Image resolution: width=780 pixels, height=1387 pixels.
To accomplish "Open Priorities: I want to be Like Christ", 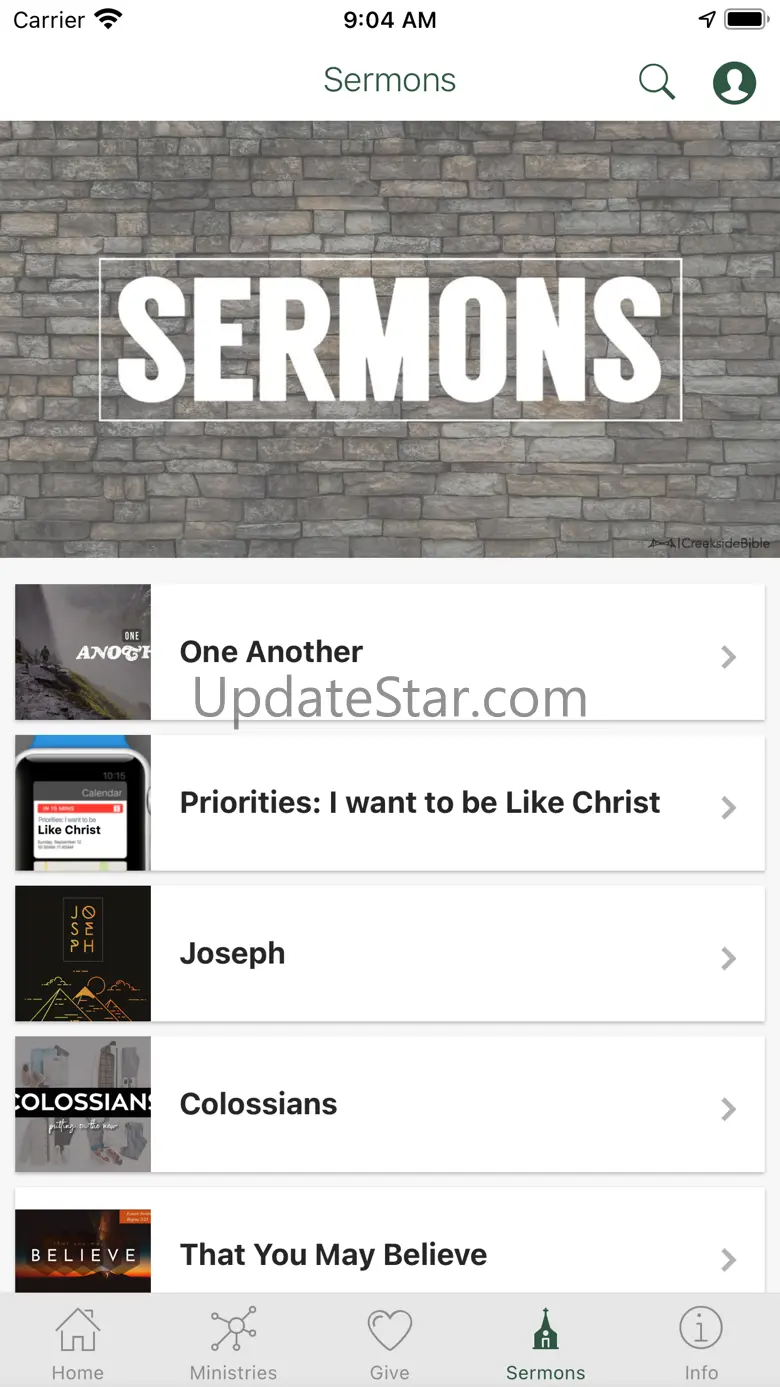I will pyautogui.click(x=390, y=803).
